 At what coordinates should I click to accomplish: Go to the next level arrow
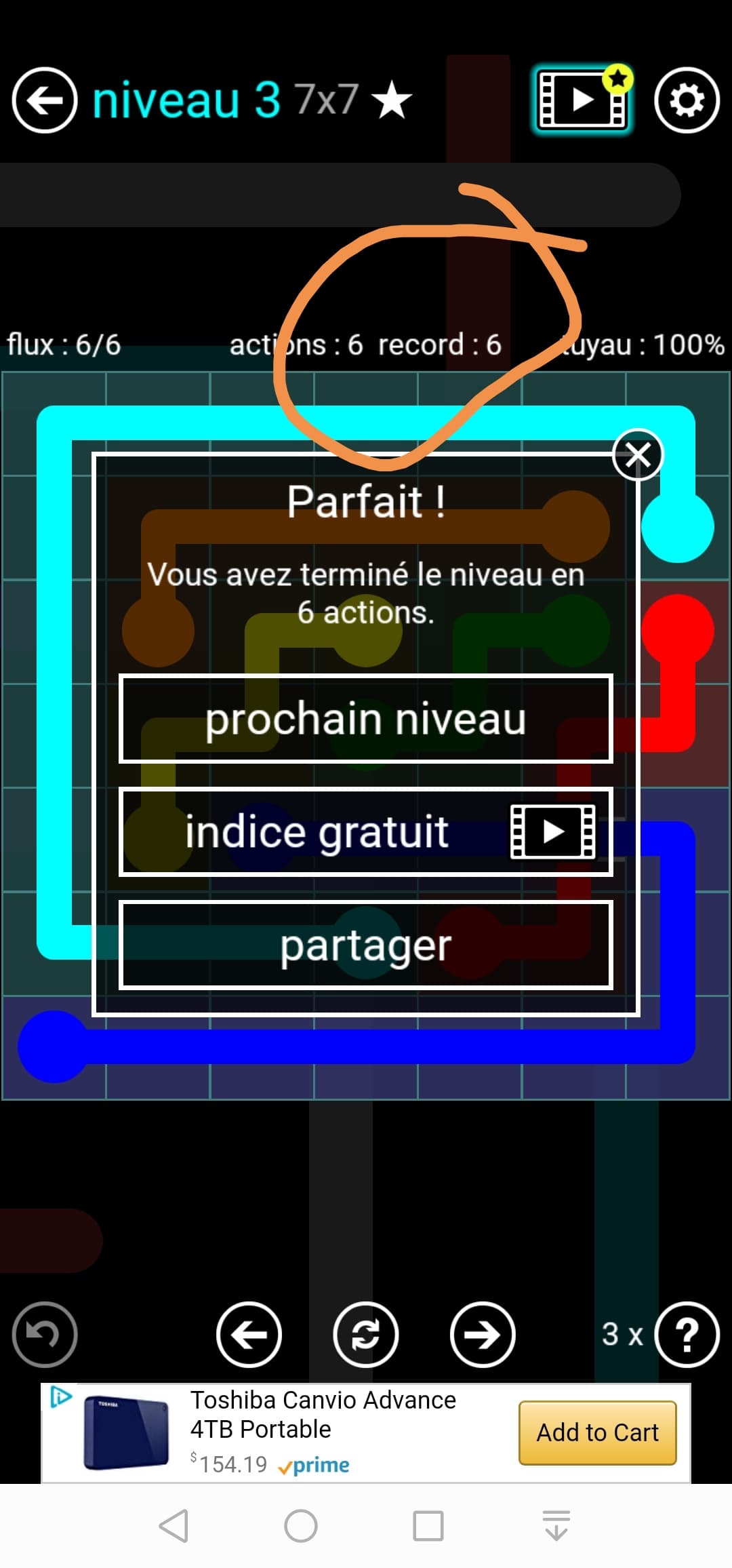click(483, 1334)
